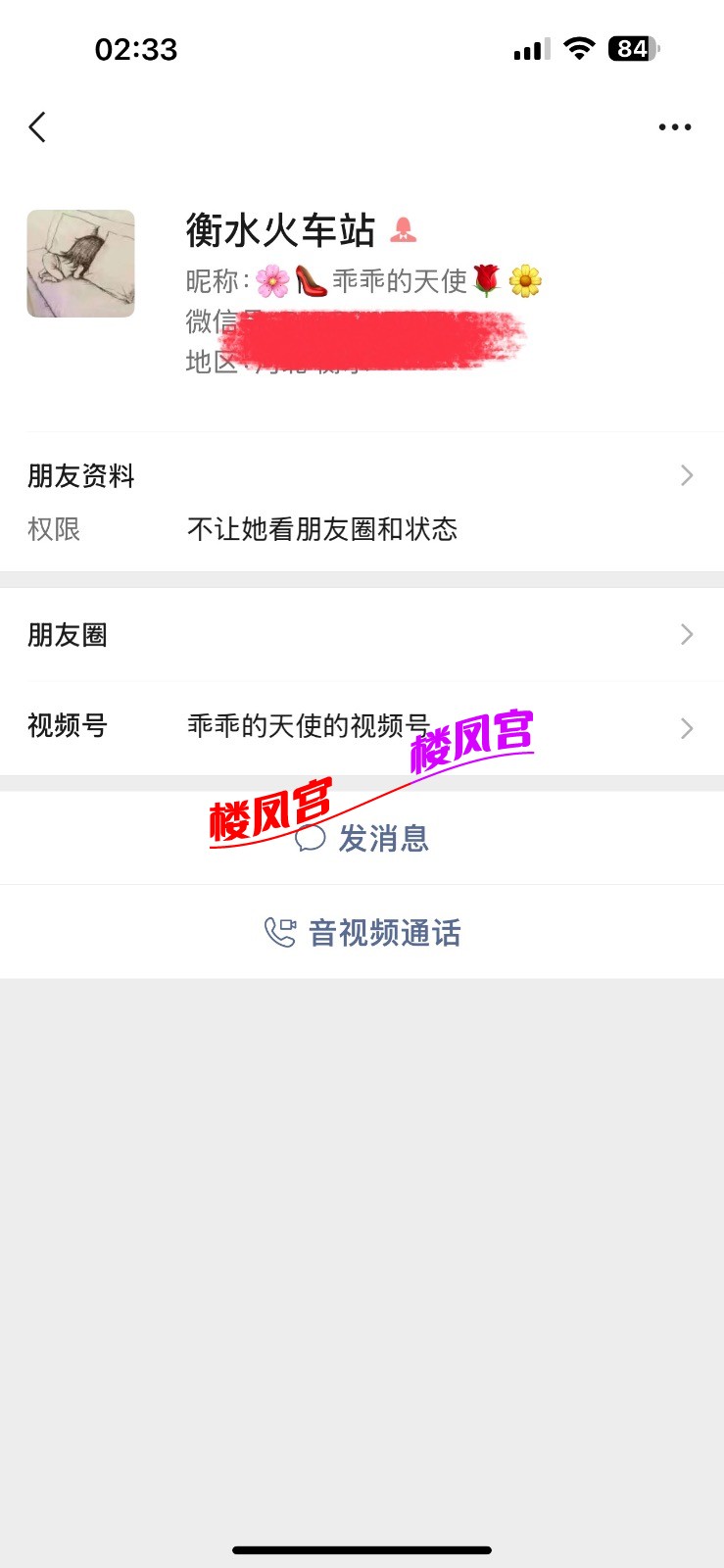Go back to the previous screen

click(x=37, y=127)
